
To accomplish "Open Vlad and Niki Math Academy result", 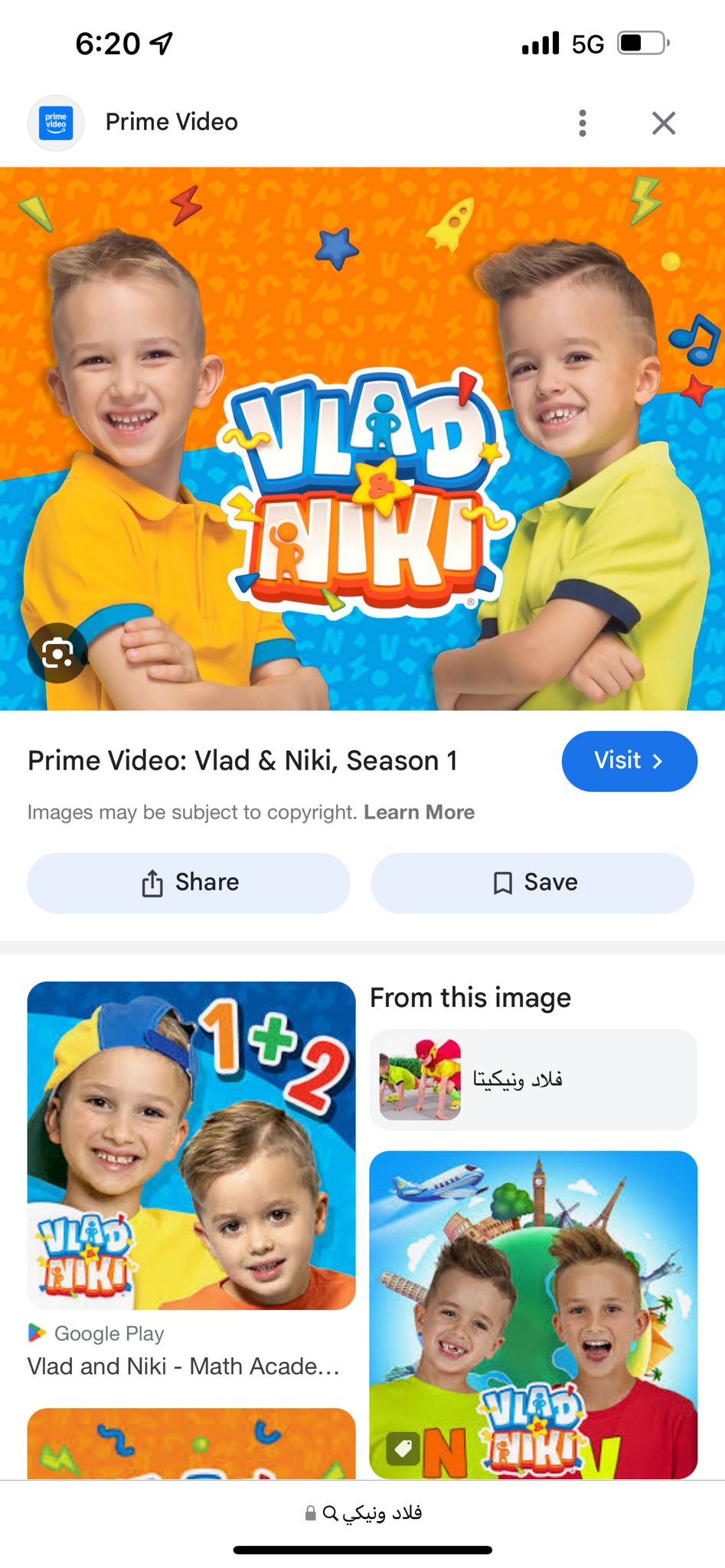I will 191,1180.
